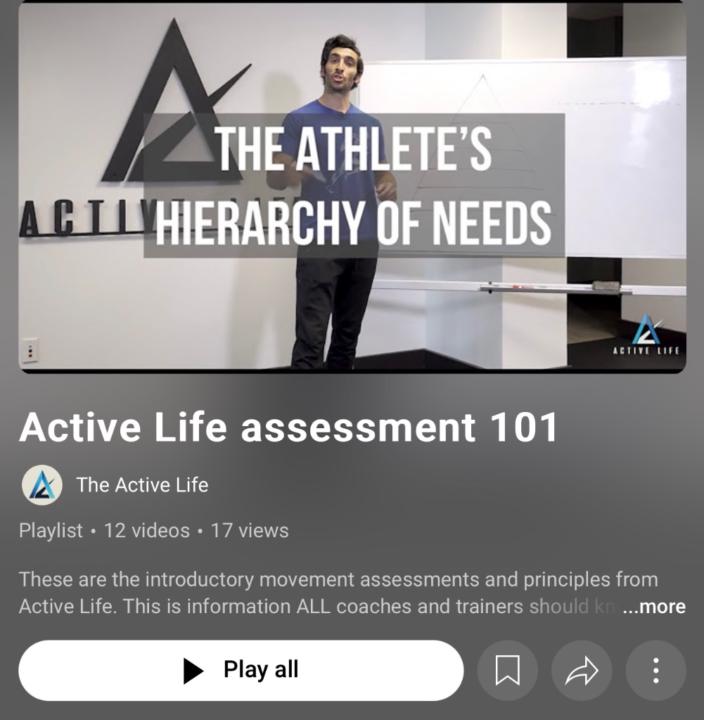Expand description with ...more
The image size is (704, 720).
654,606
